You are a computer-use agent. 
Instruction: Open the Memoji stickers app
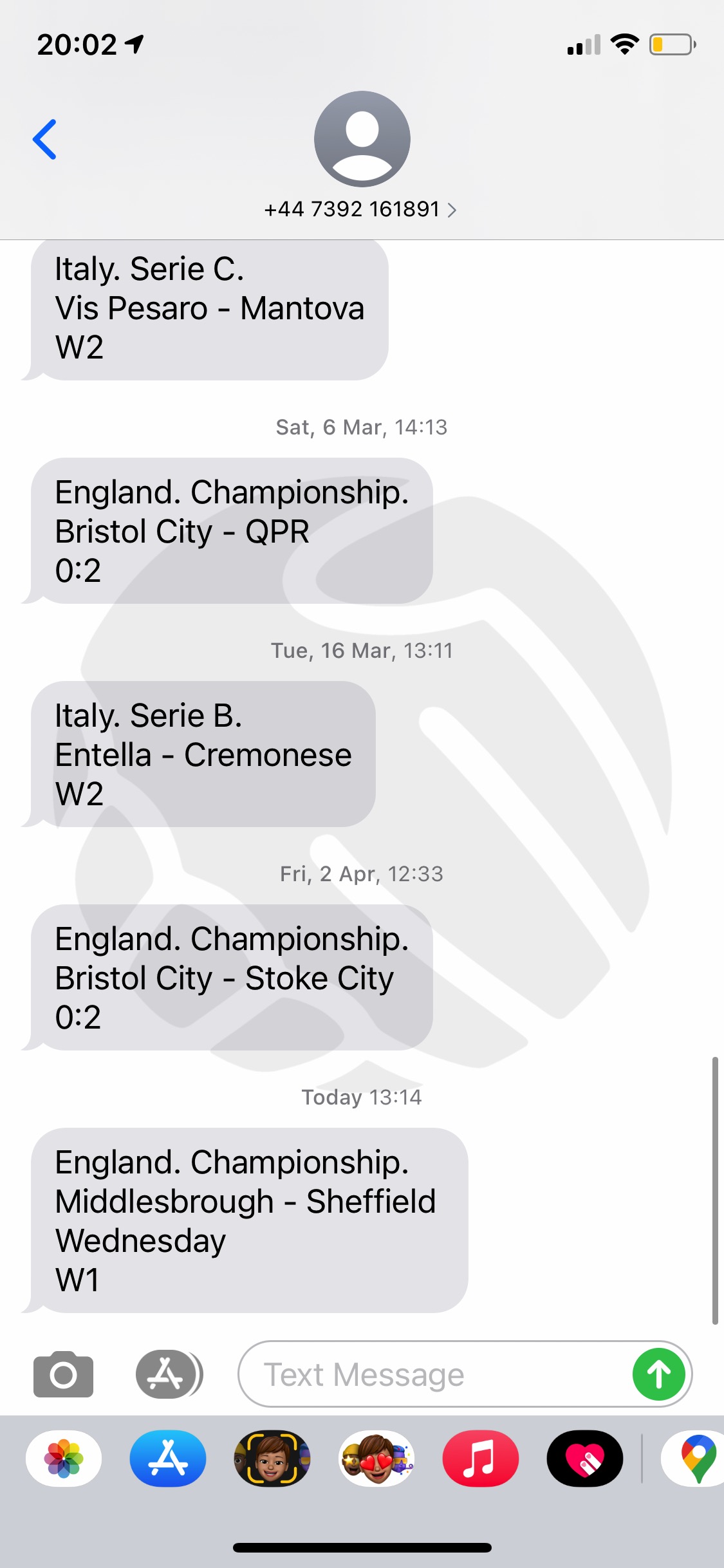[376, 1459]
